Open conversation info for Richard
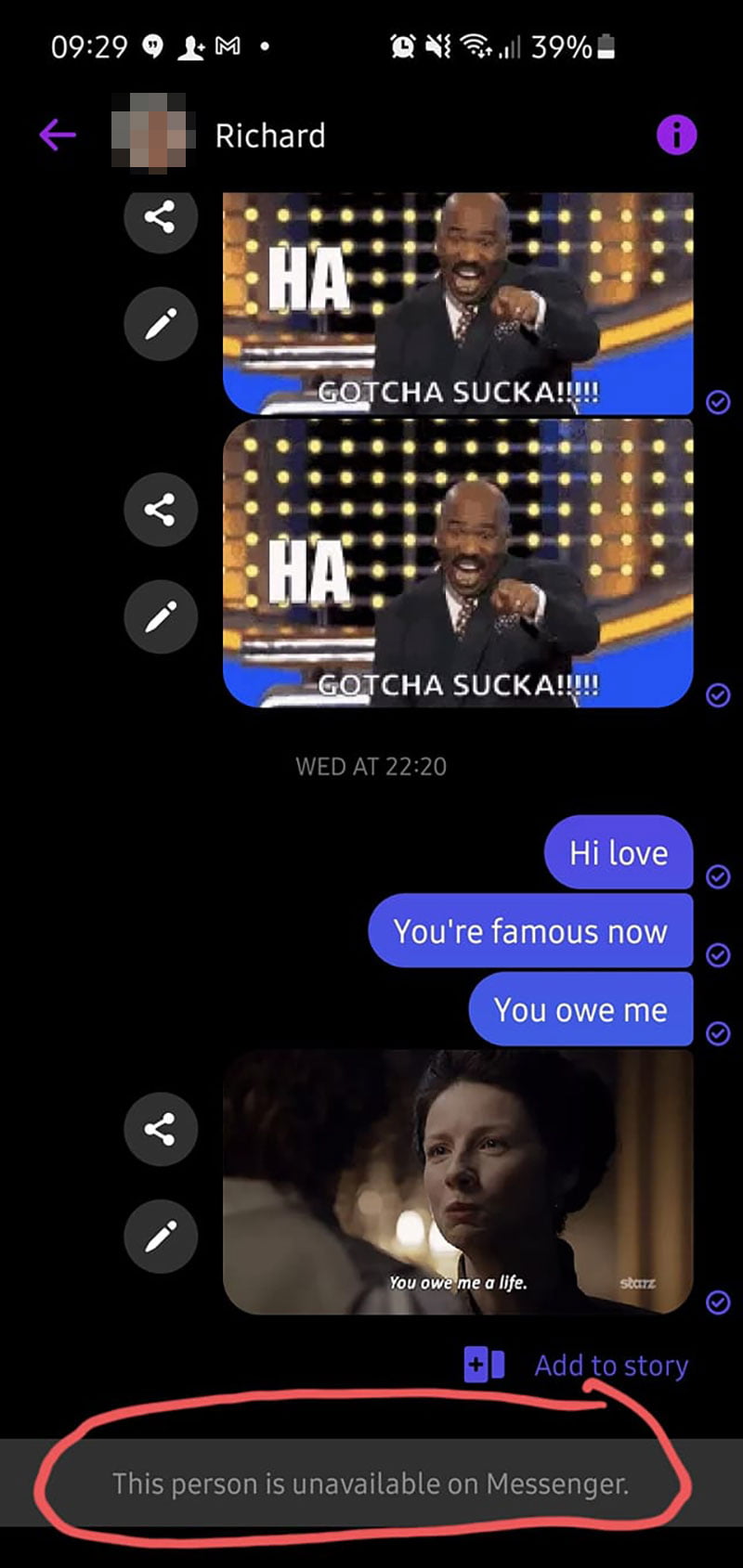 (x=676, y=136)
